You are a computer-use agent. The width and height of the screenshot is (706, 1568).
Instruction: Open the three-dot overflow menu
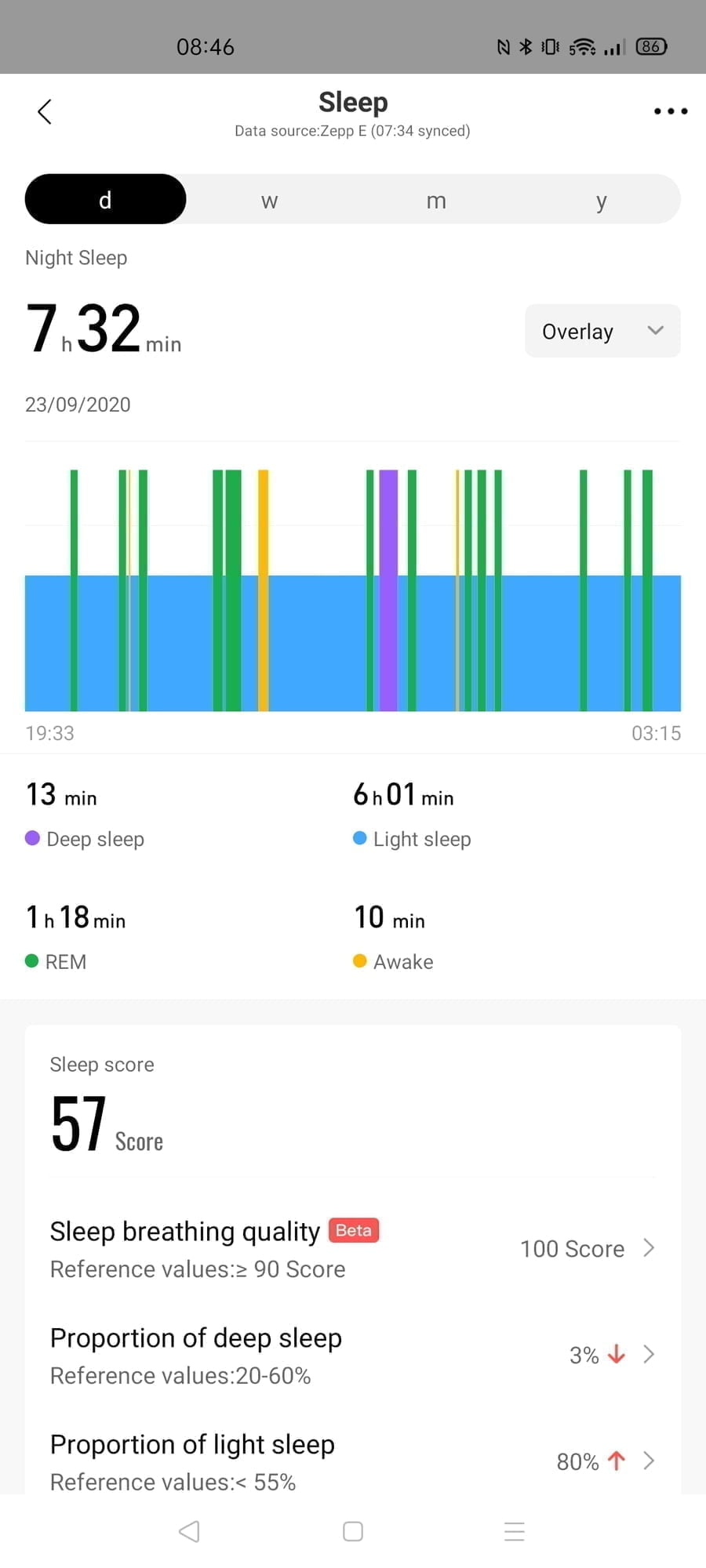671,111
